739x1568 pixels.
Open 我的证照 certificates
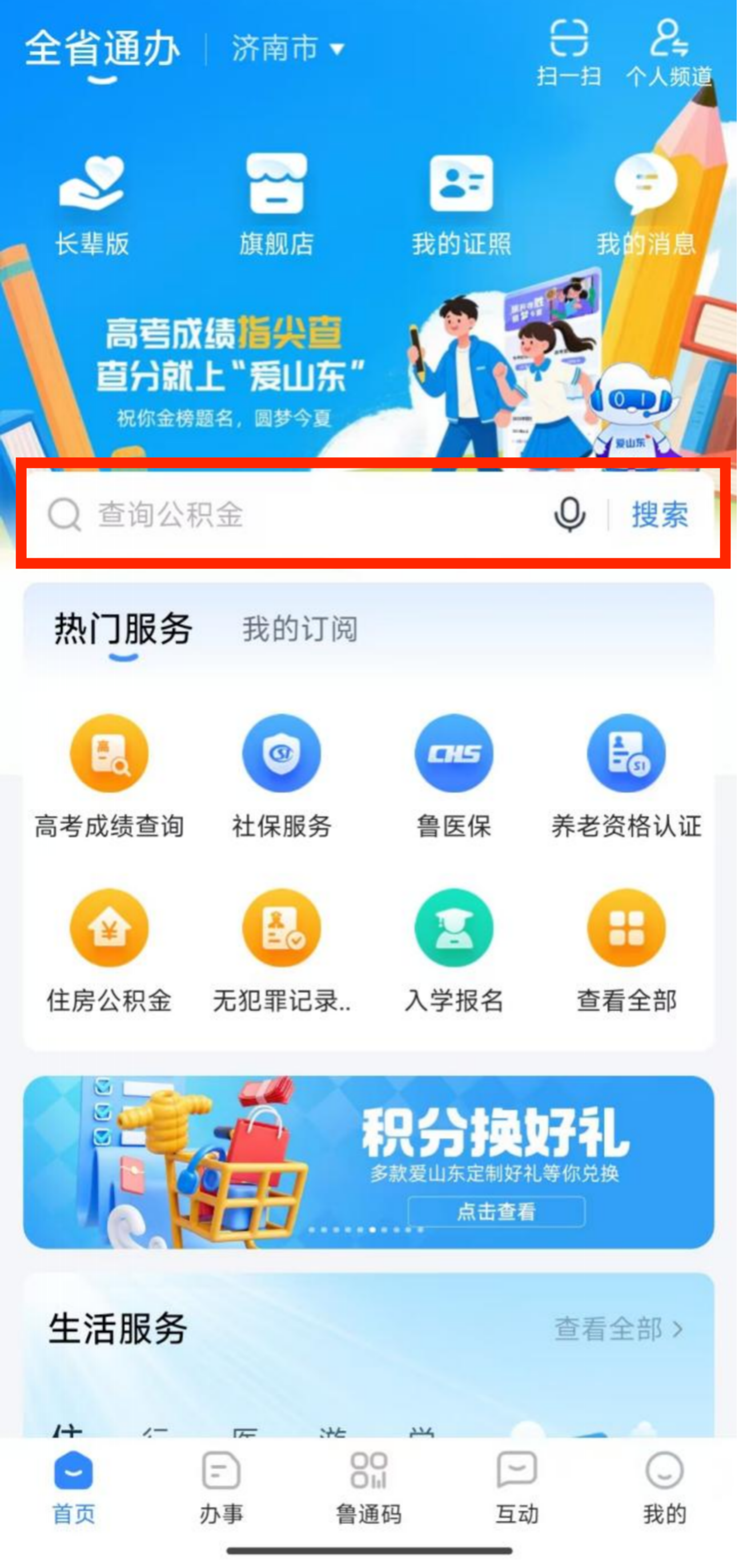click(x=461, y=205)
